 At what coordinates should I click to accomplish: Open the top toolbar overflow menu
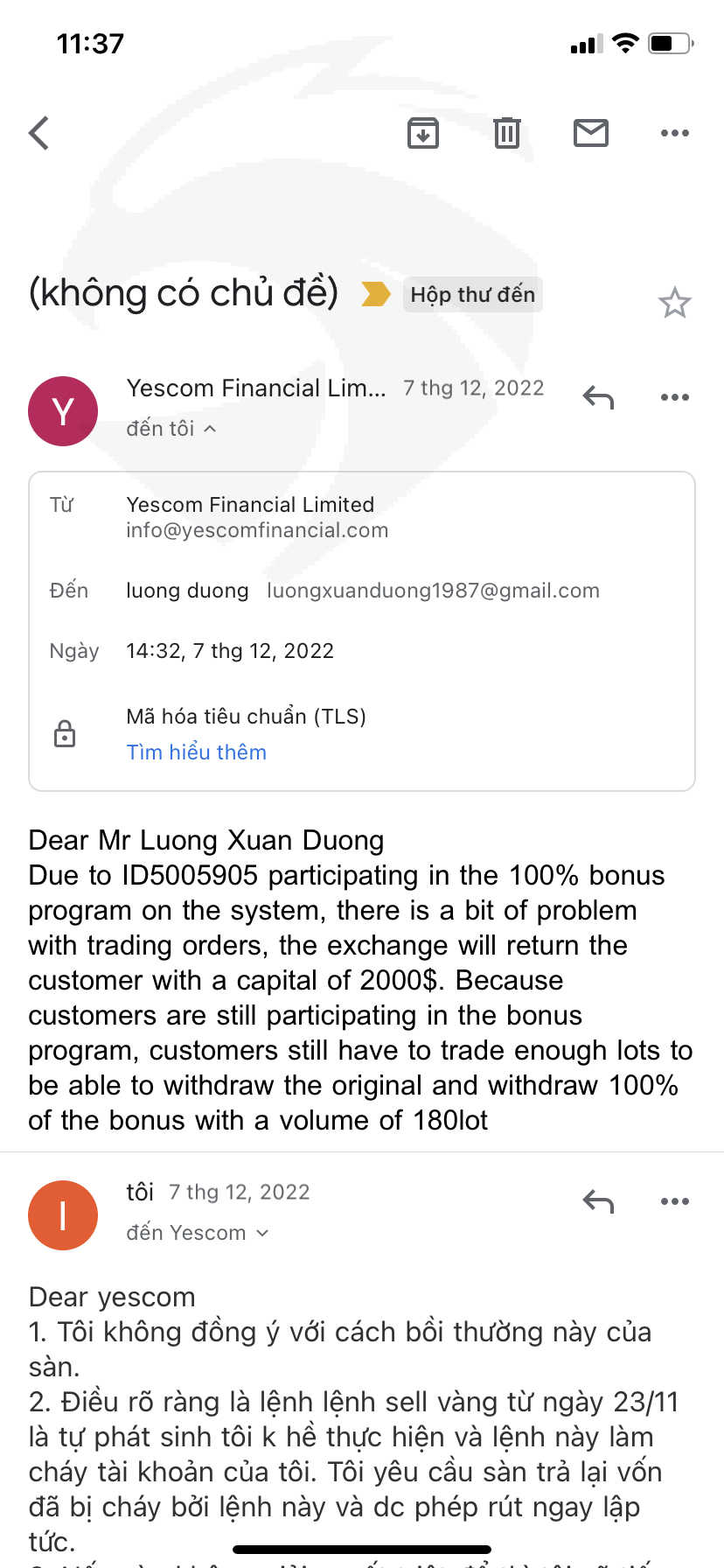click(675, 133)
